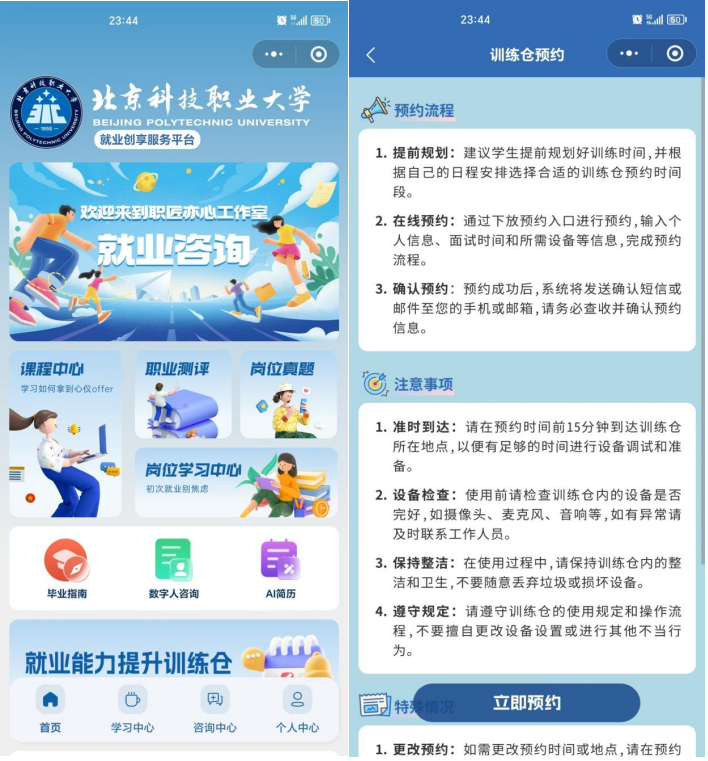Switch to the 学习中心 tab
The width and height of the screenshot is (708, 761).
coord(132,709)
